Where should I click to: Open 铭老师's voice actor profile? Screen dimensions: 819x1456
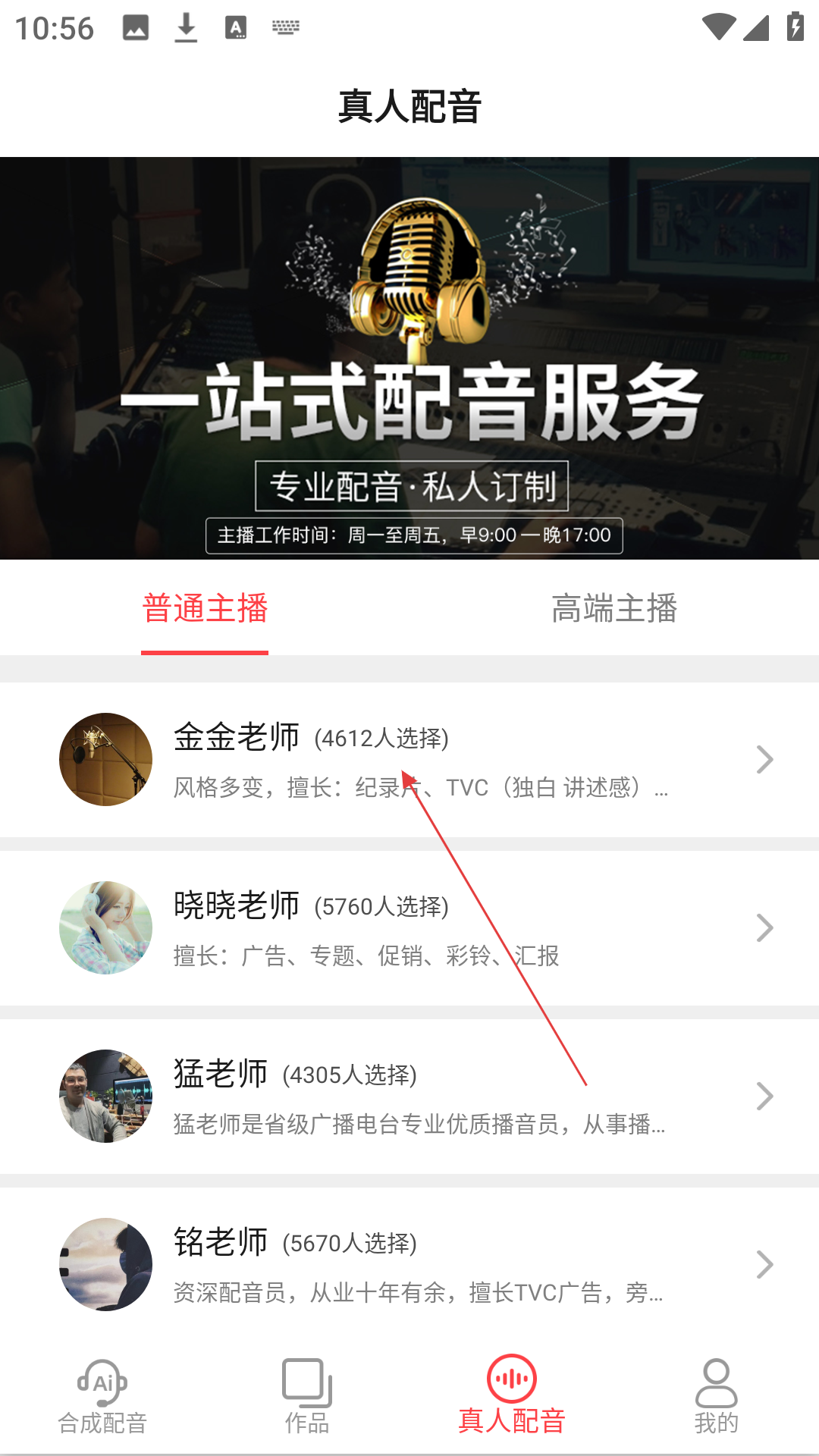point(409,1265)
